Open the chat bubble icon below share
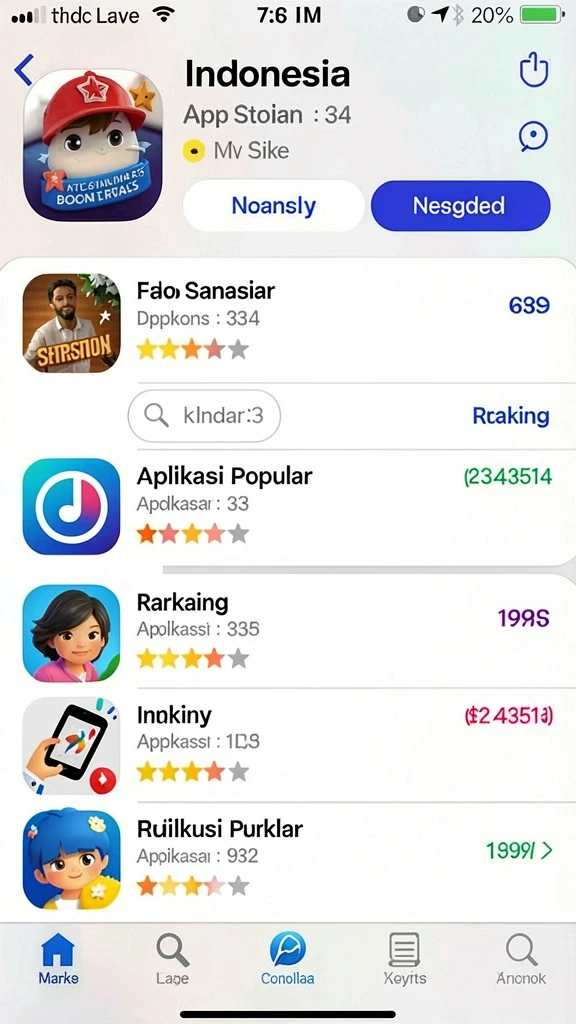This screenshot has height=1024, width=576. click(x=534, y=136)
